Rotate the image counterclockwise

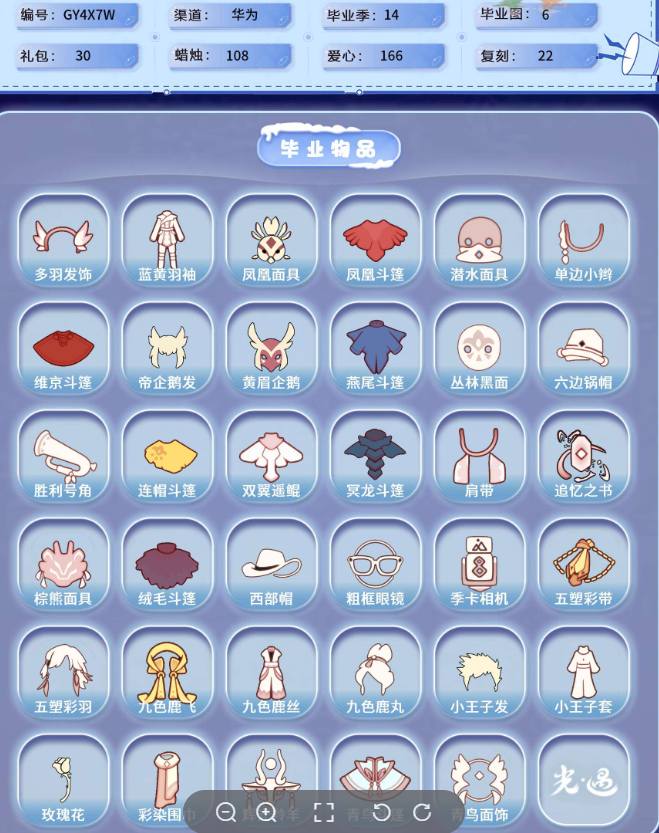pos(381,812)
